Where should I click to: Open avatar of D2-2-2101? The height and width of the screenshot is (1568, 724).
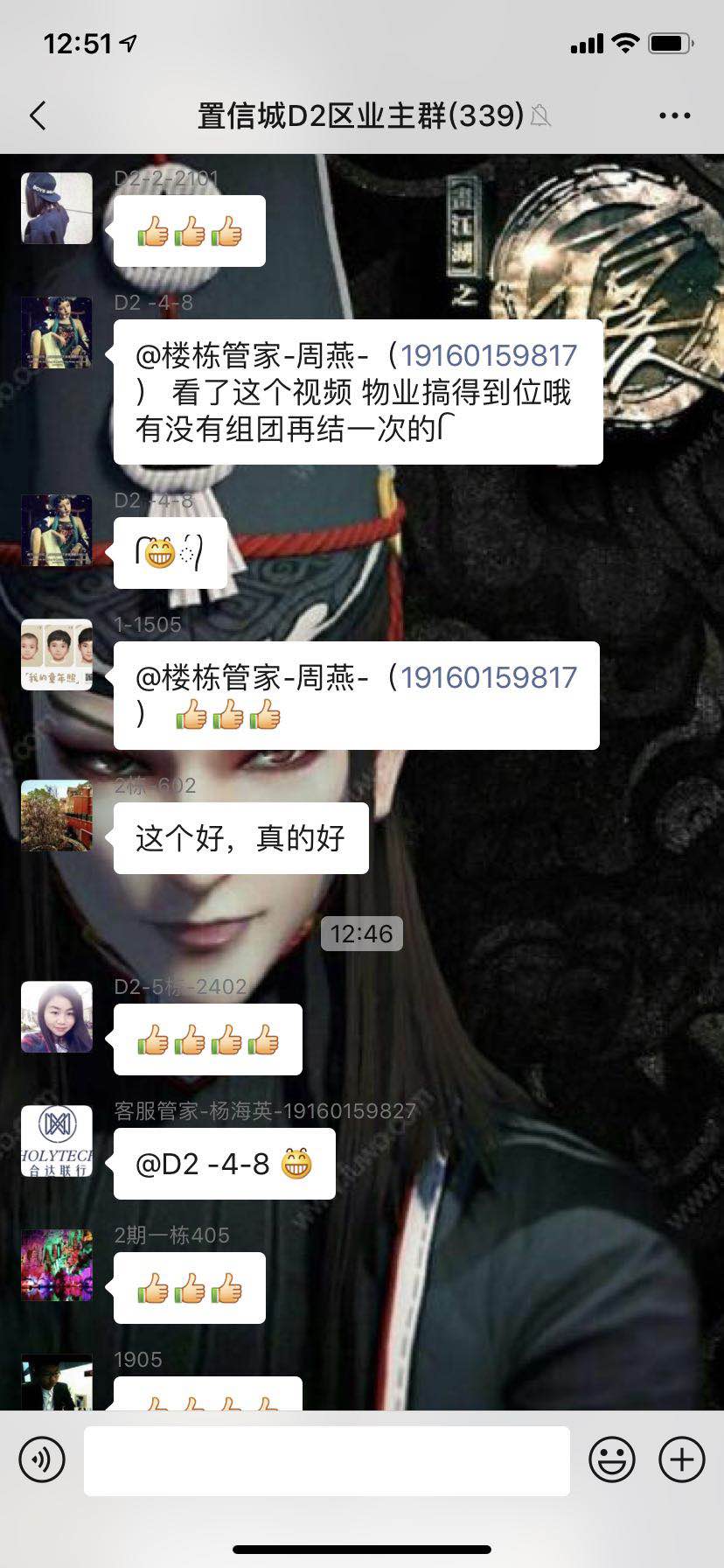[x=57, y=208]
